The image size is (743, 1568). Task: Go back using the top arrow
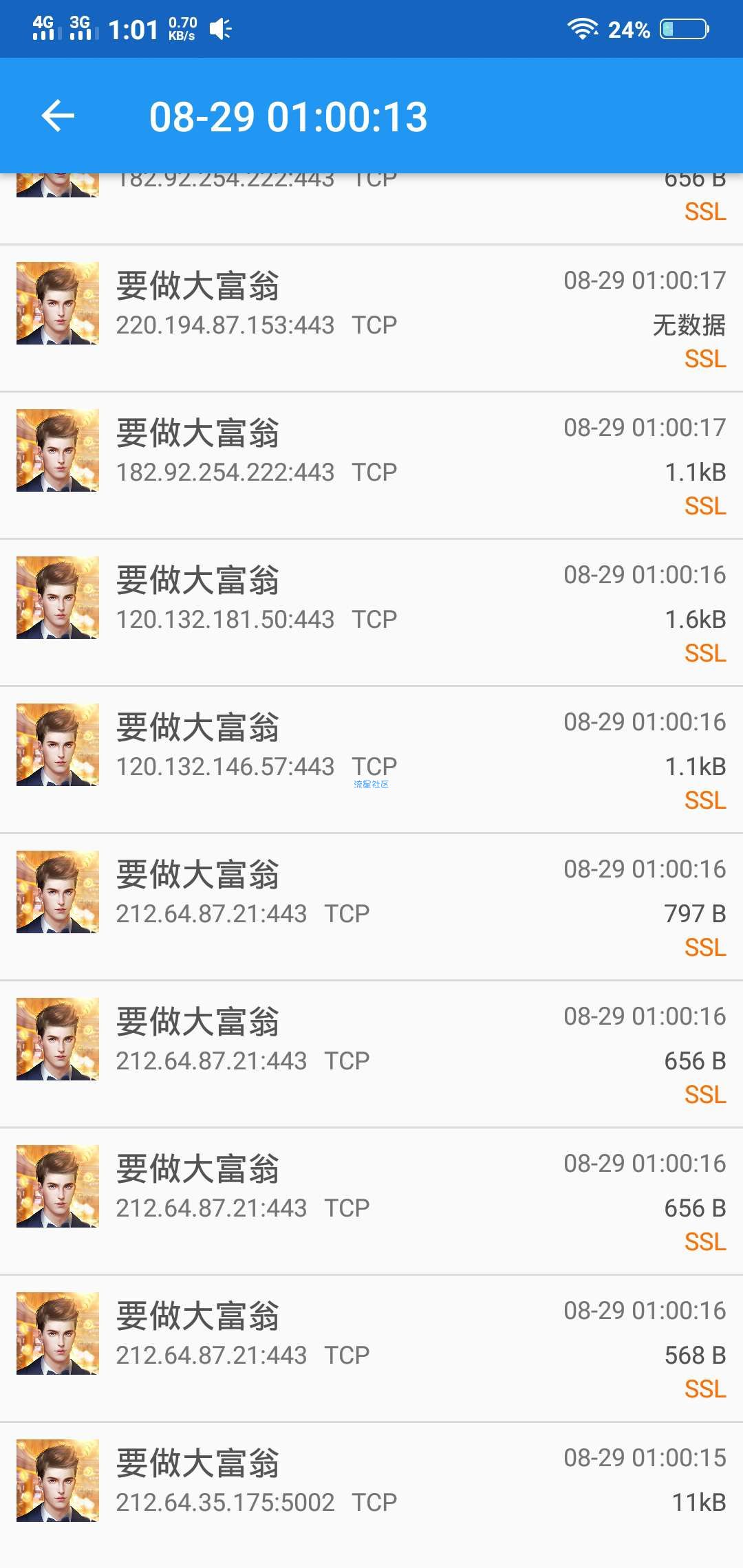tap(58, 116)
